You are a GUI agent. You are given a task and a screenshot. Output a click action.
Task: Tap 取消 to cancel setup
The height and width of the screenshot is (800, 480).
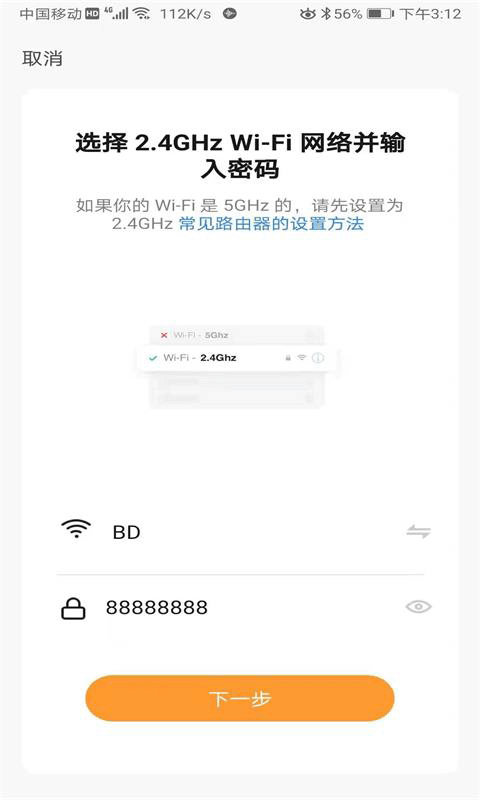point(42,59)
